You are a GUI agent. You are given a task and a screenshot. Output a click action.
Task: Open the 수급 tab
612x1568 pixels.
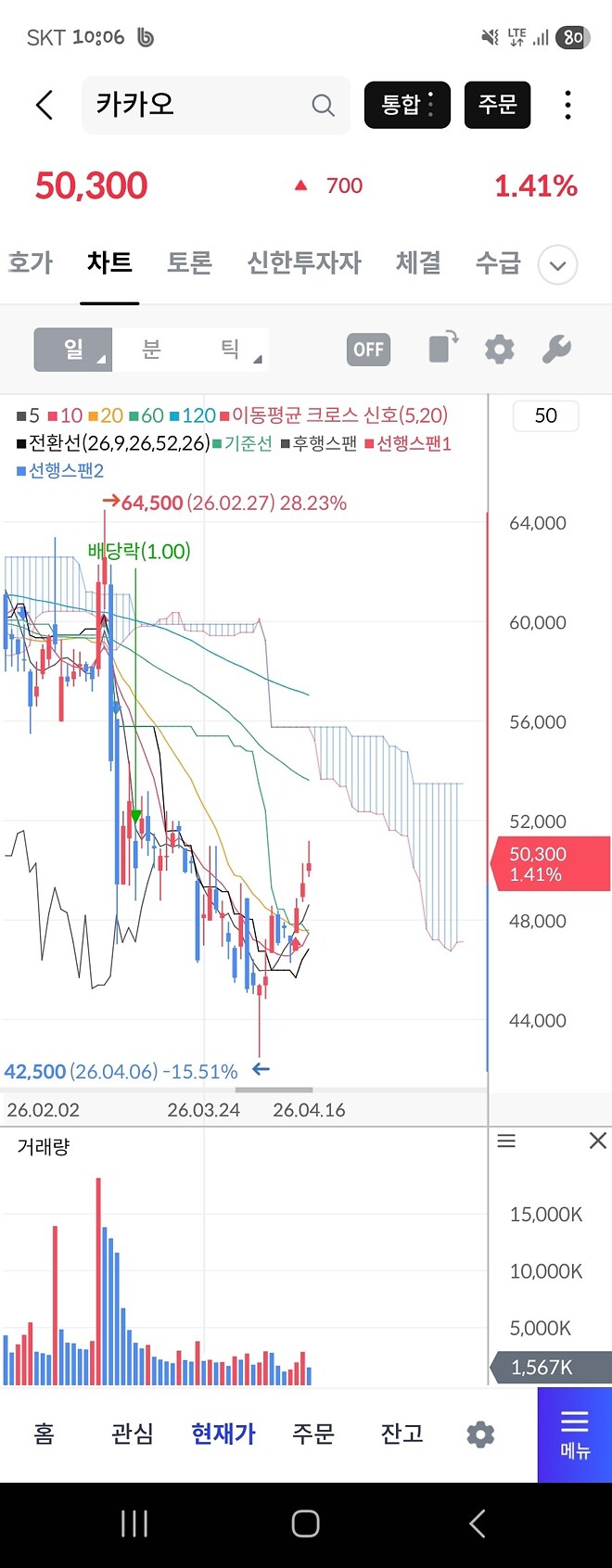tap(498, 263)
